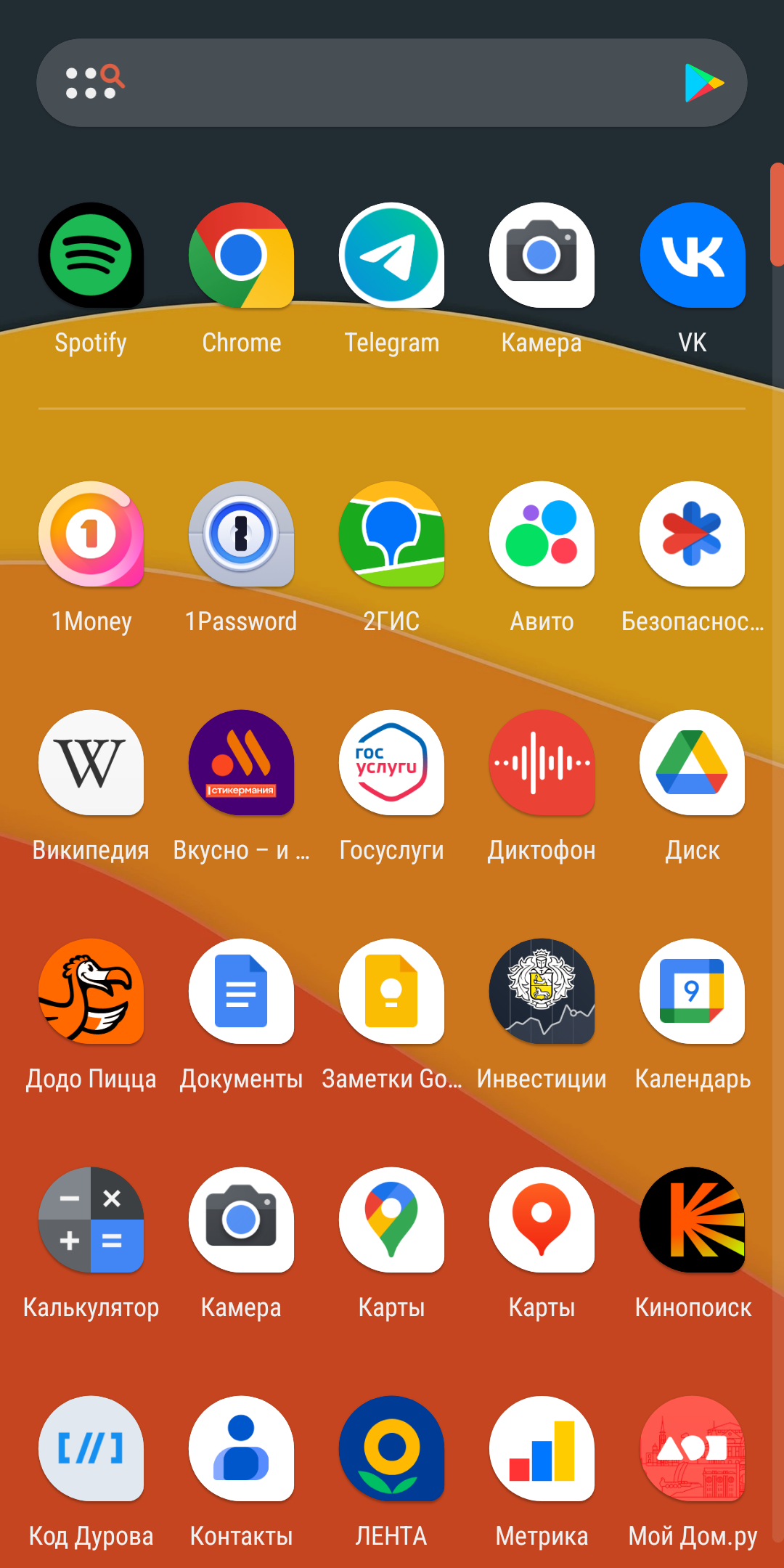This screenshot has height=1568, width=784.
Task: Launch Википедия
Action: point(91,763)
